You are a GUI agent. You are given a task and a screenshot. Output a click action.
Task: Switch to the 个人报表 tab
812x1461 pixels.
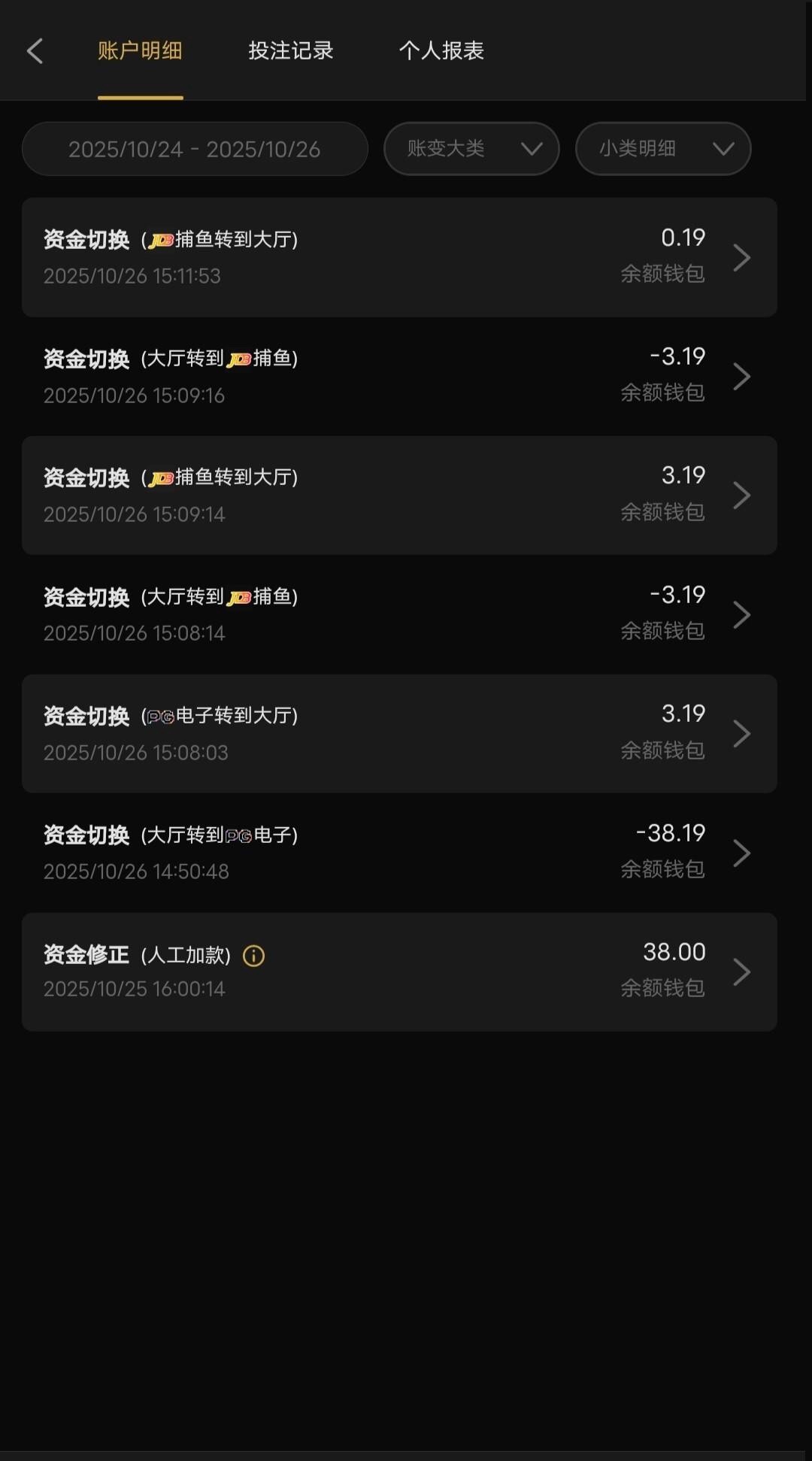click(441, 50)
